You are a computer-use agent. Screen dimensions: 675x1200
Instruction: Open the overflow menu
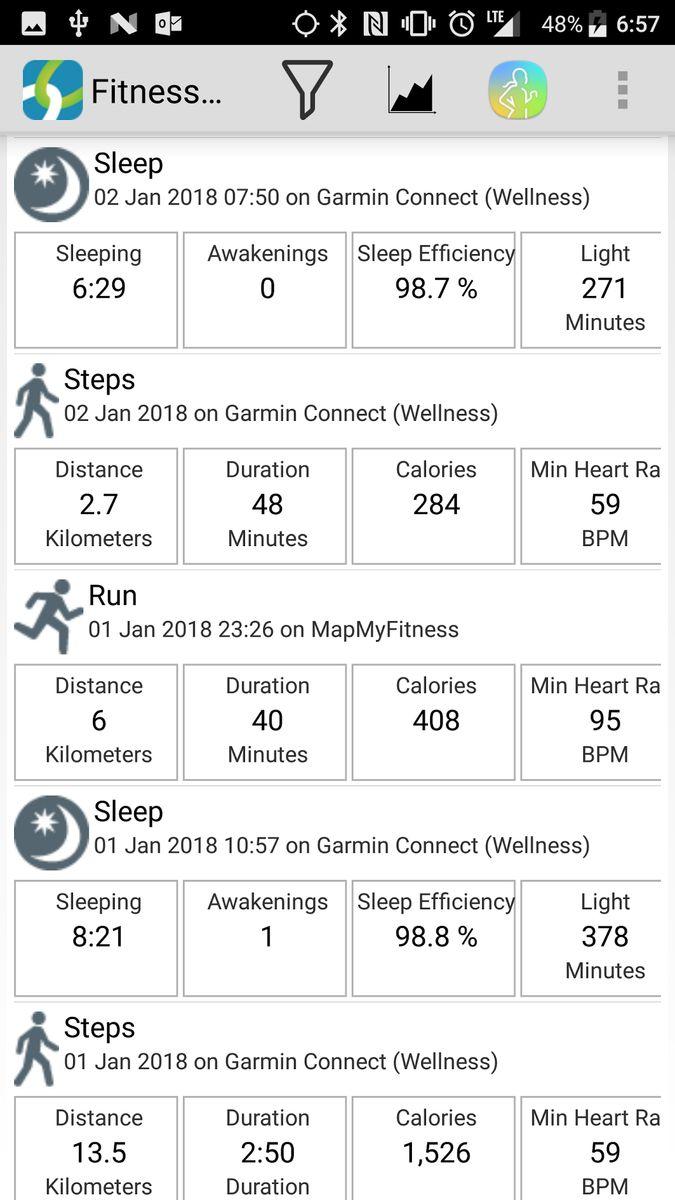click(x=622, y=90)
